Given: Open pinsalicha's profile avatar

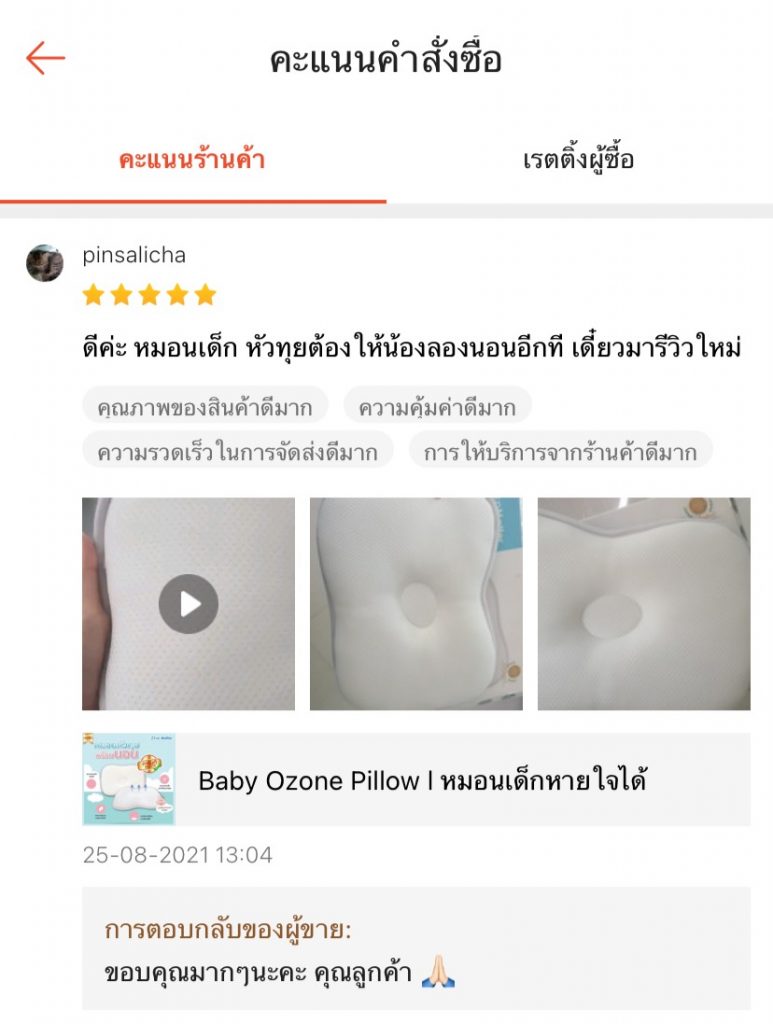Looking at the screenshot, I should click(x=45, y=263).
